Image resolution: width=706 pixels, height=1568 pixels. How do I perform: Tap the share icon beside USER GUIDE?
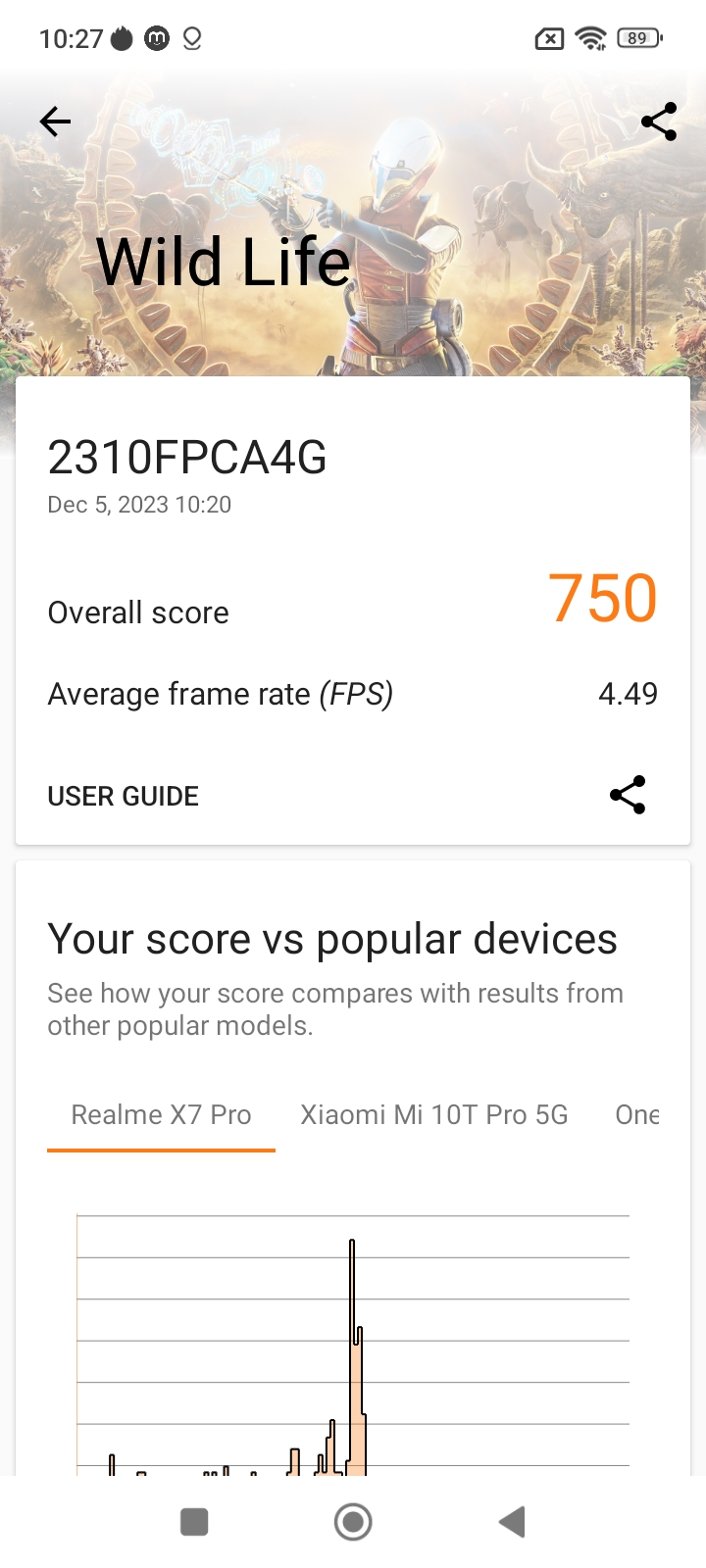(628, 795)
